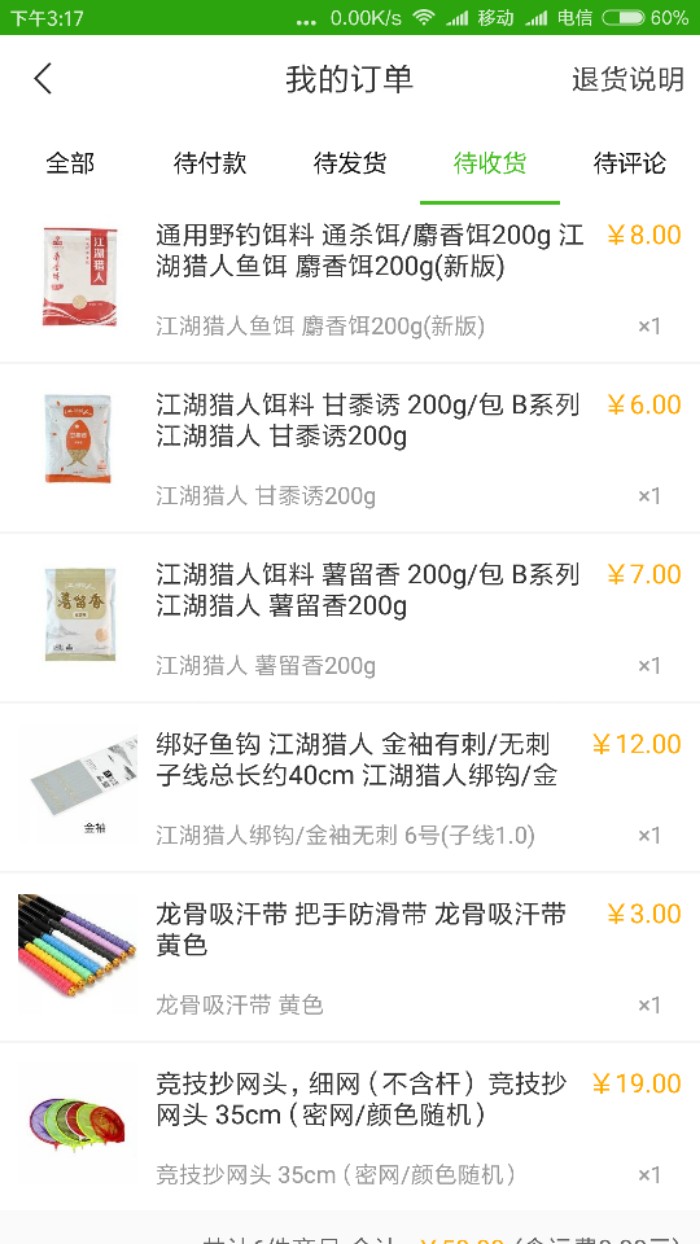Open 退货说明 return policy
This screenshot has height=1244, width=700.
[627, 80]
